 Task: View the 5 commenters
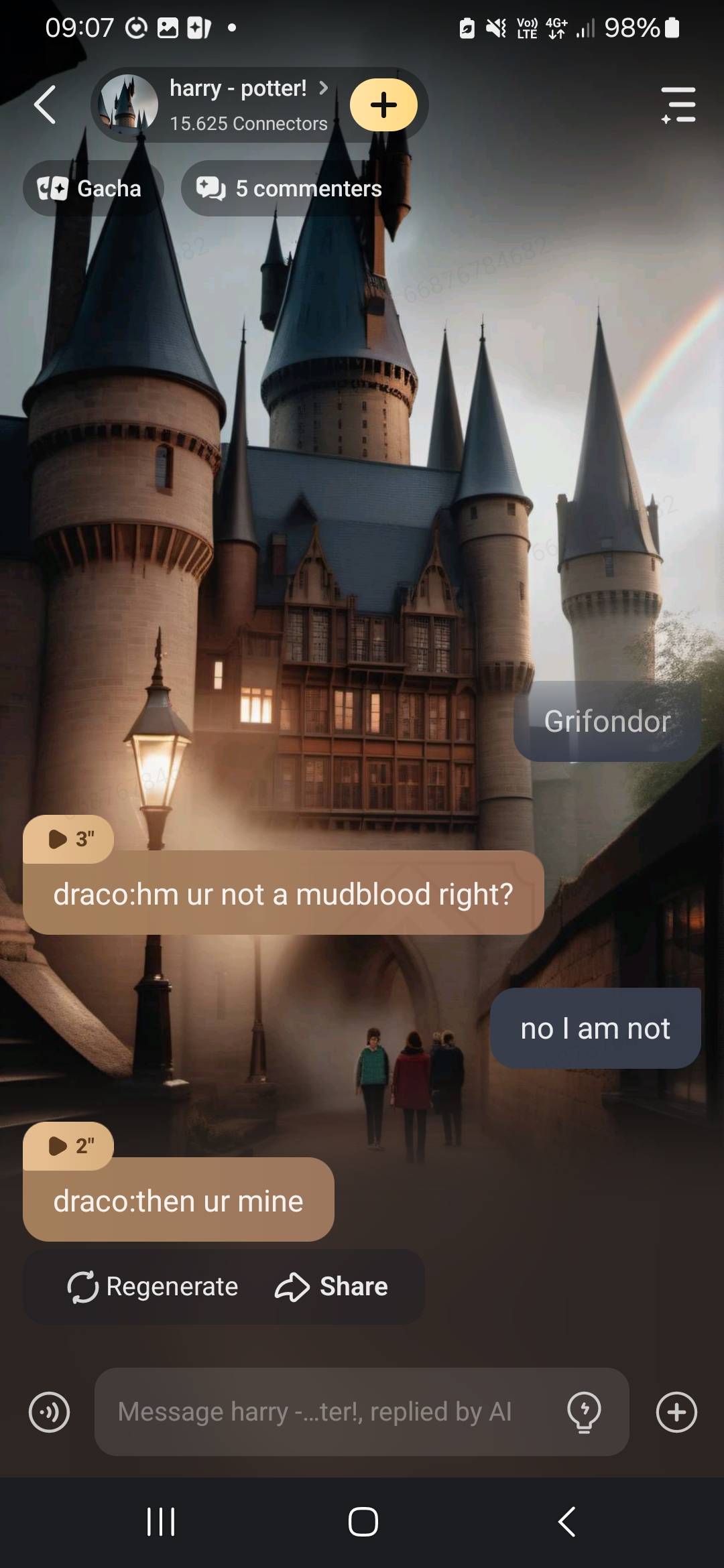pyautogui.click(x=290, y=189)
